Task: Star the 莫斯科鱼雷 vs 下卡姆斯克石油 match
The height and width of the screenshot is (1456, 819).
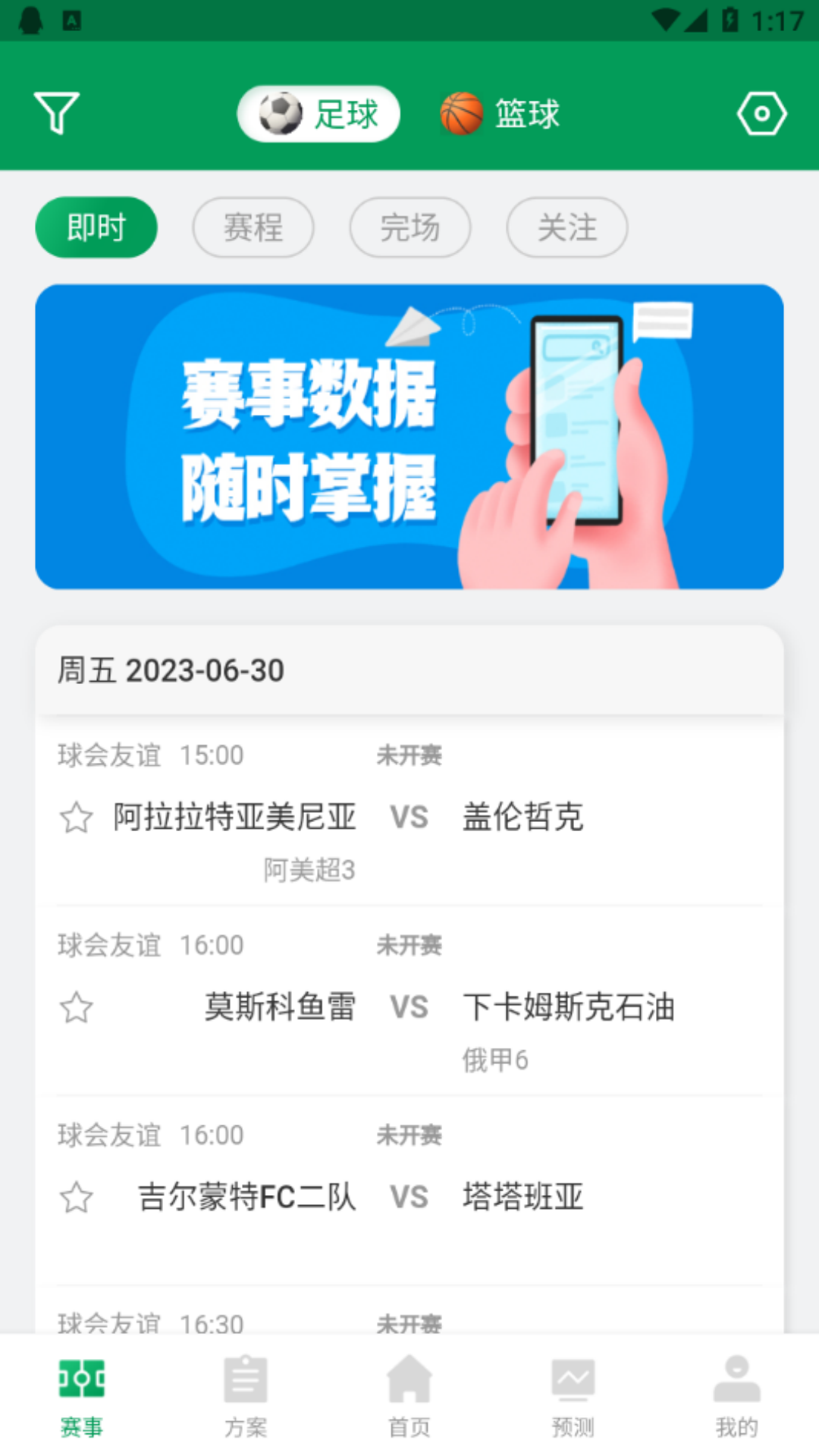Action: click(x=76, y=1009)
